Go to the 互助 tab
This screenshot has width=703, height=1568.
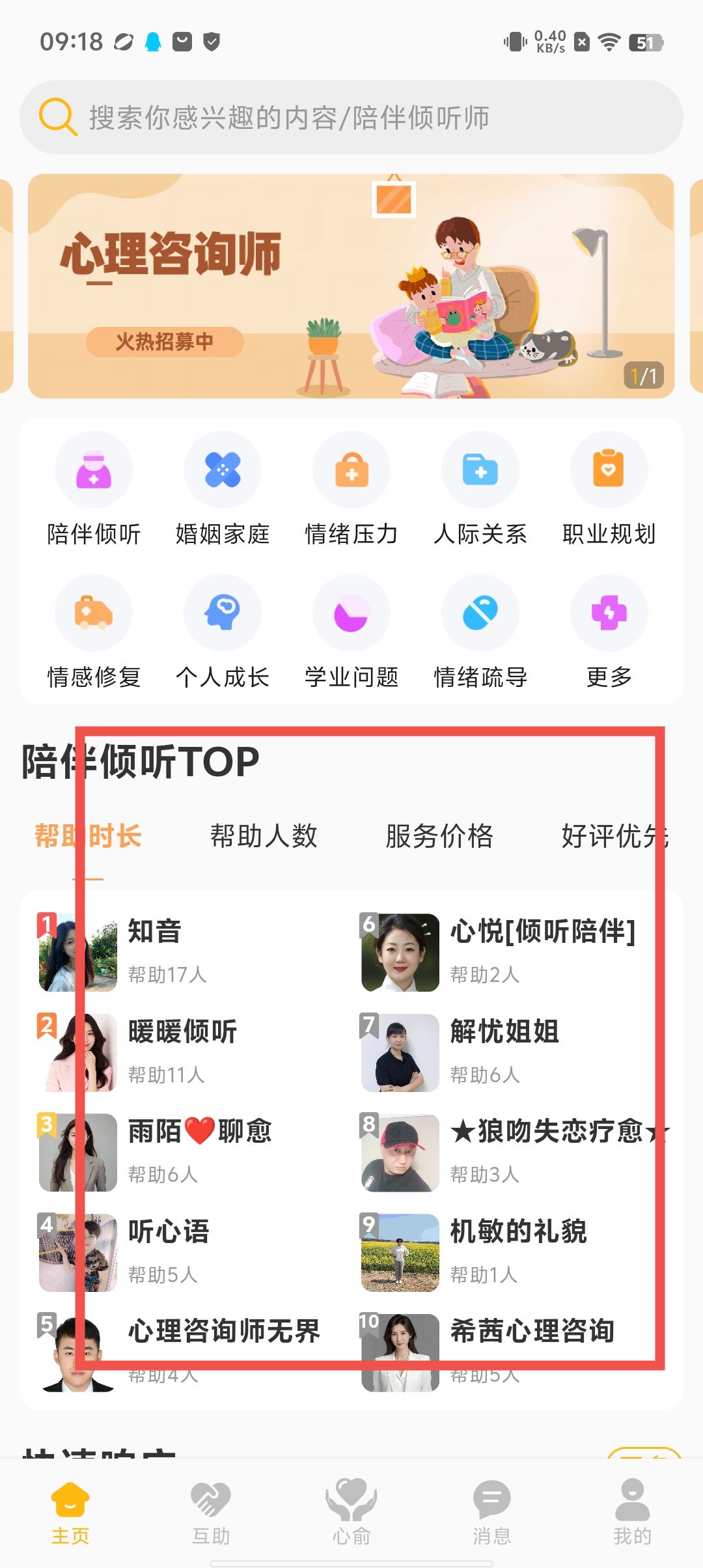[x=211, y=1512]
